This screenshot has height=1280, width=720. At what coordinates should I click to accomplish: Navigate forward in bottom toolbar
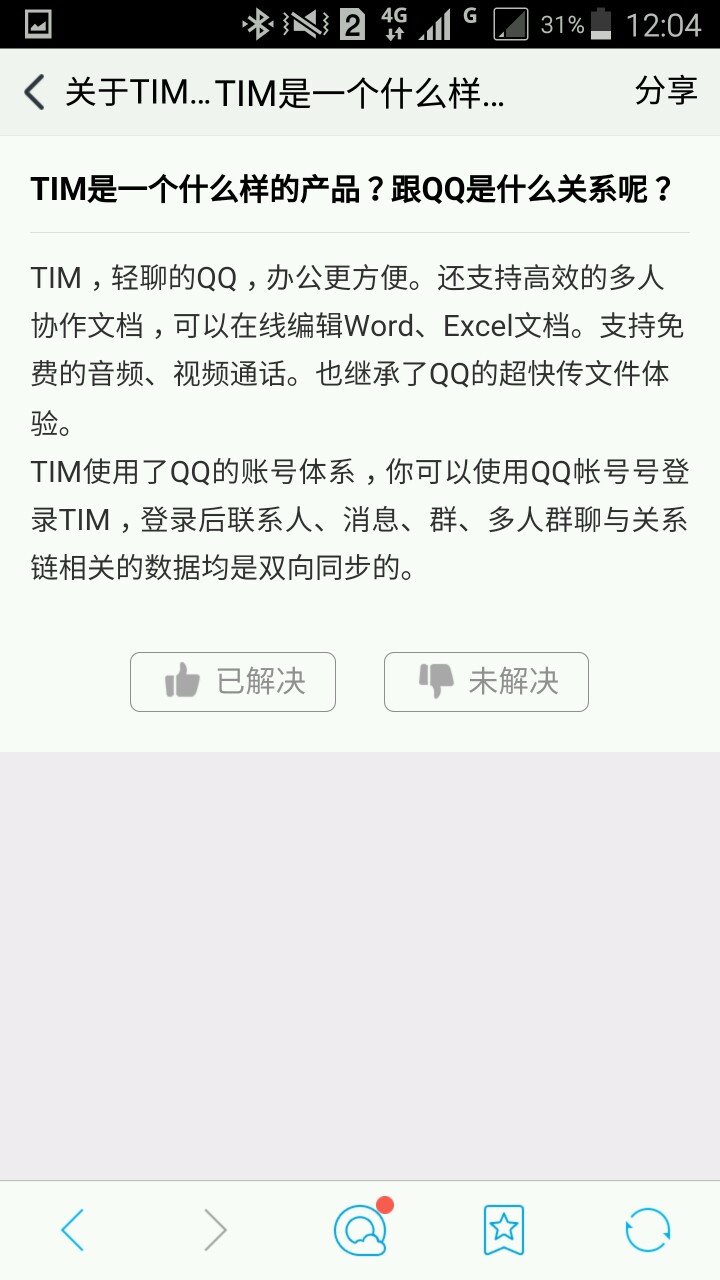tap(215, 1229)
